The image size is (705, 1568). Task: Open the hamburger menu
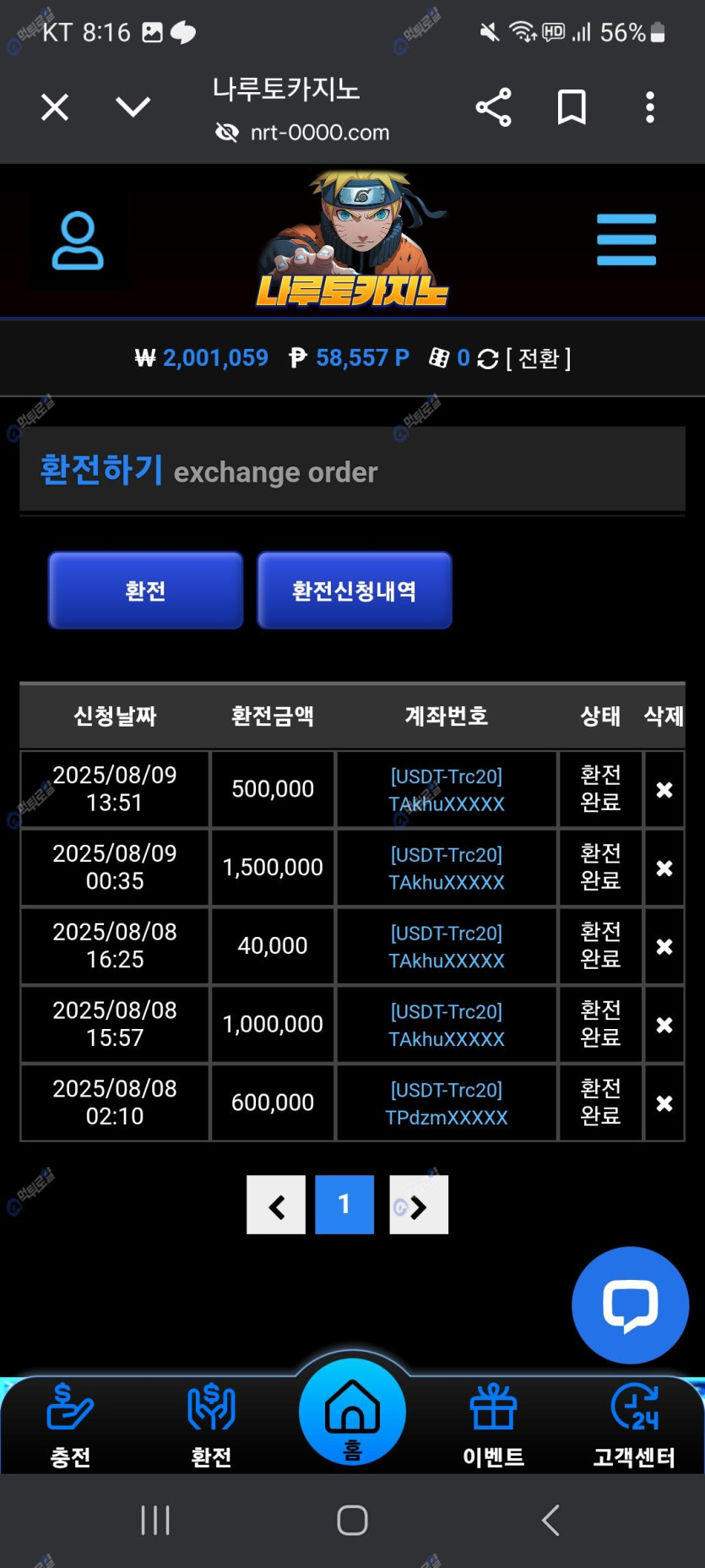tap(626, 240)
